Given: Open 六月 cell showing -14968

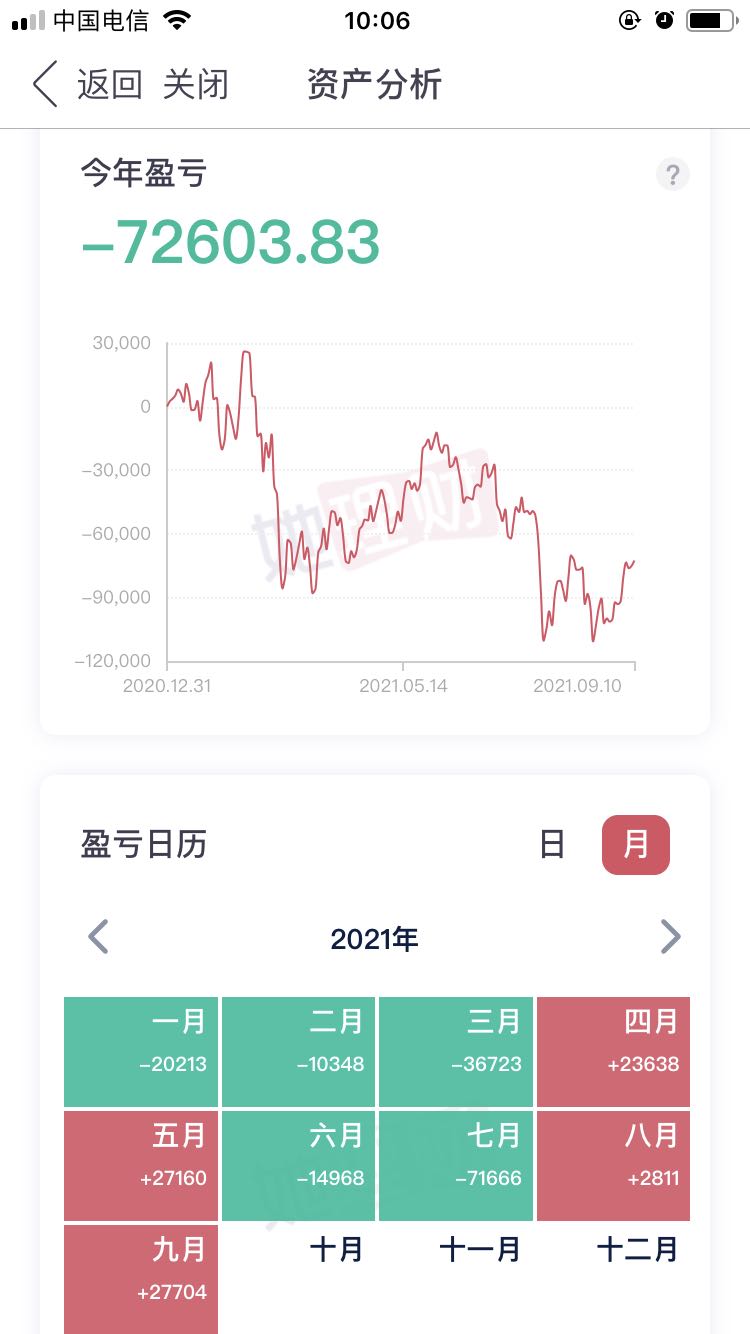Looking at the screenshot, I should point(298,1165).
